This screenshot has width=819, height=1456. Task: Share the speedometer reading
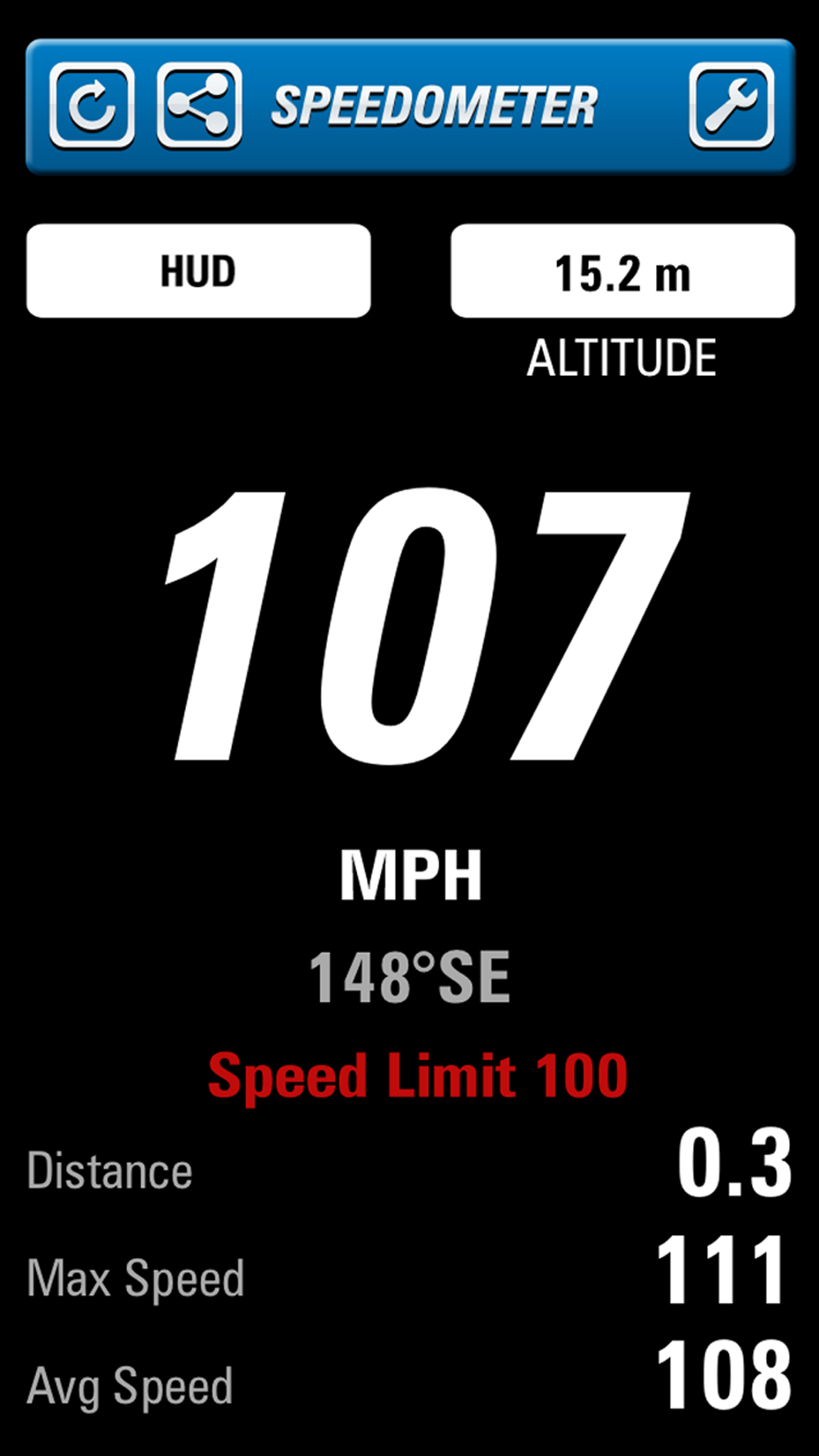[x=199, y=106]
